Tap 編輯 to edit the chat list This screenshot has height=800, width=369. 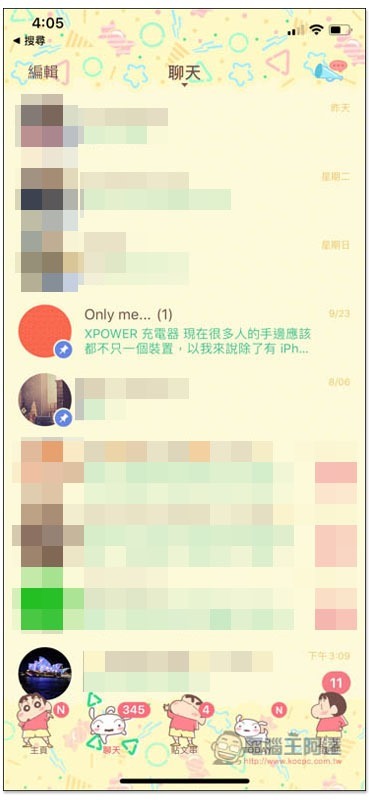pyautogui.click(x=42, y=72)
